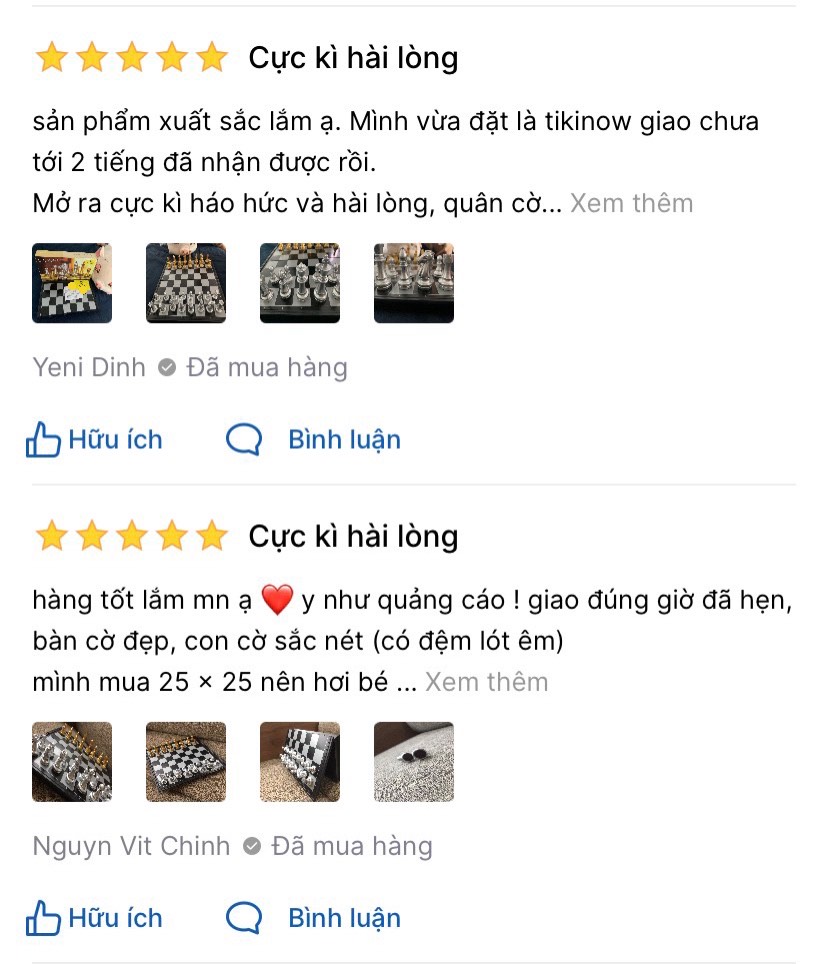
Task: Comment on Nguyn Vit Chinh's review
Action: point(314,918)
